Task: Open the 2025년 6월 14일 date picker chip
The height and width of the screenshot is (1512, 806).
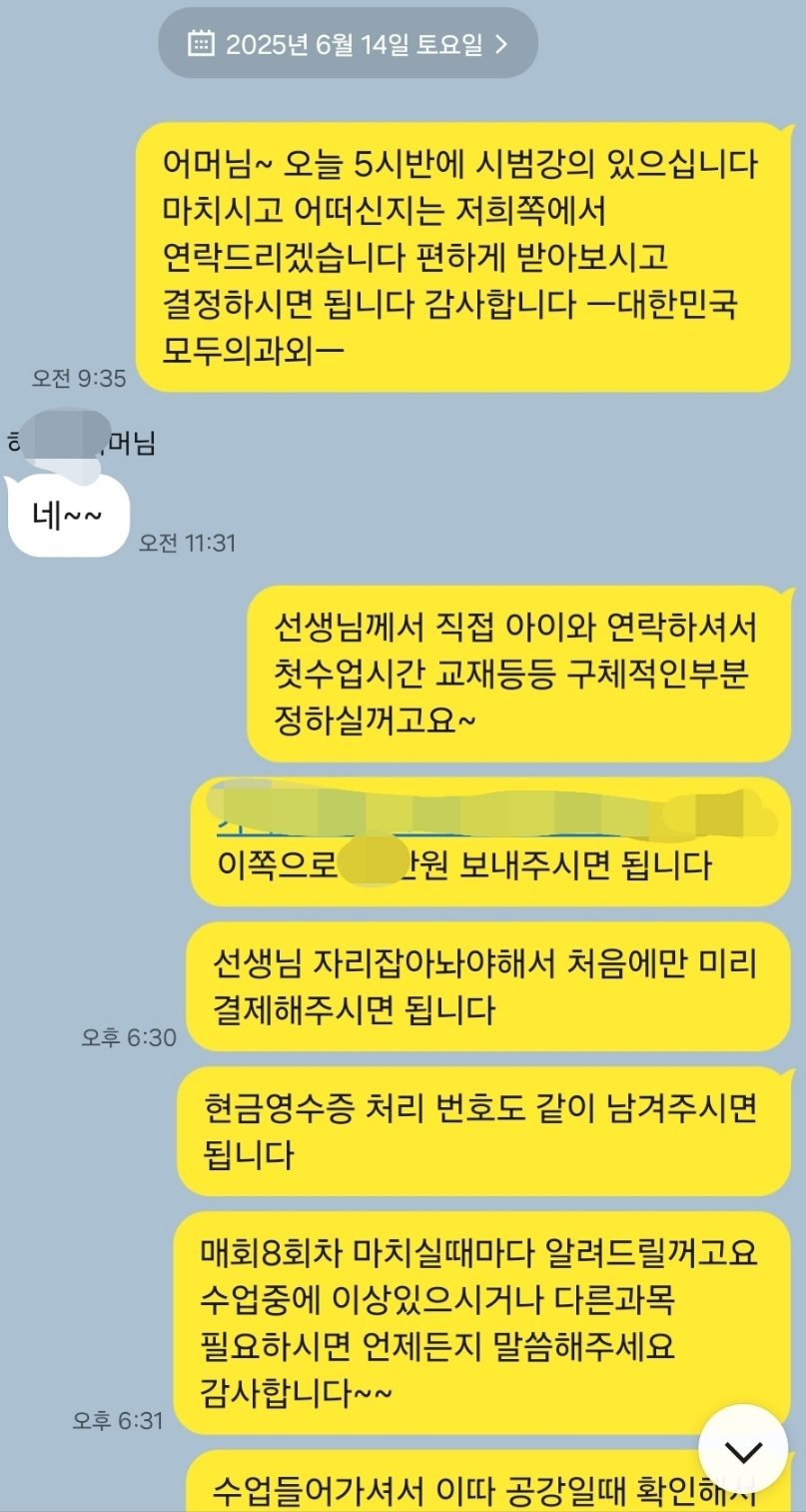Action: point(348,43)
